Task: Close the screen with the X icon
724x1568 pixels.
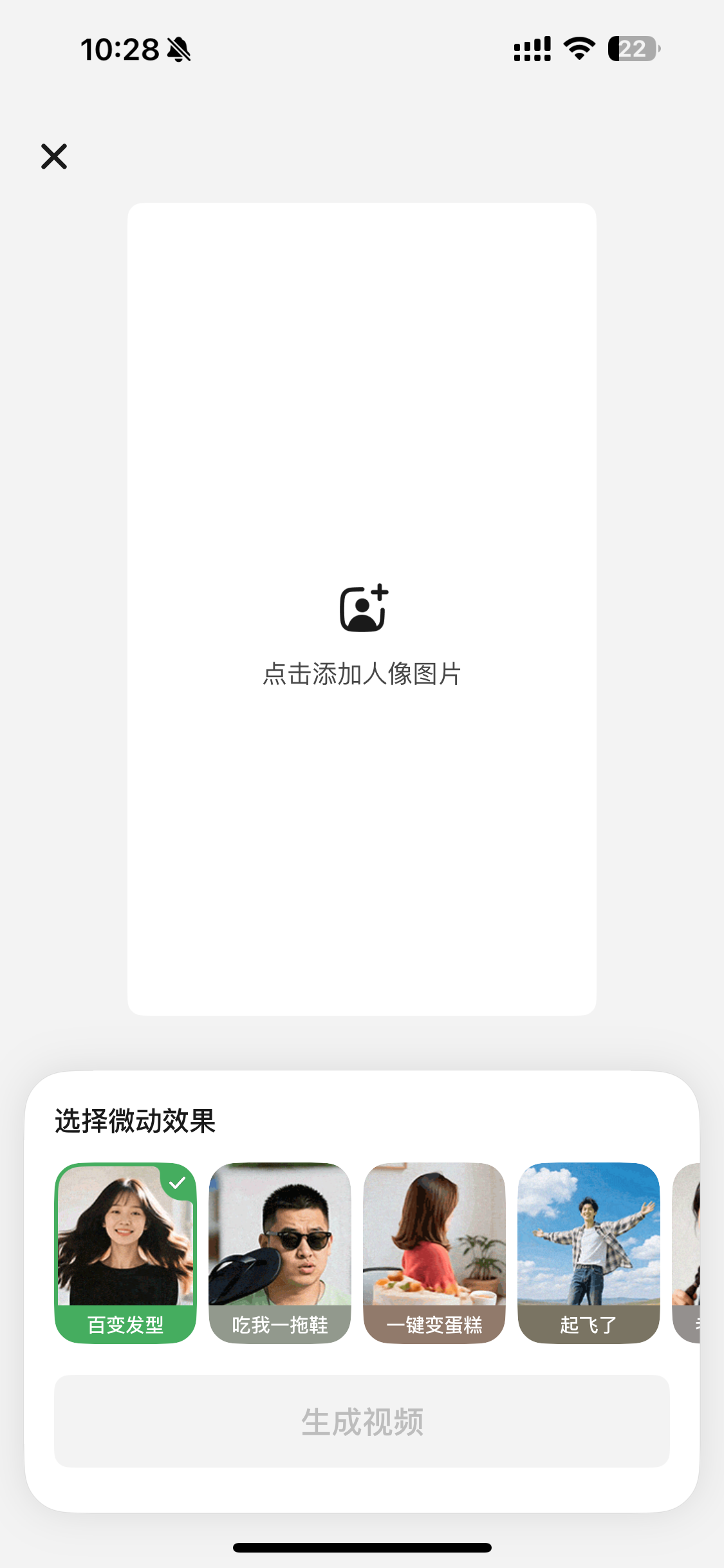Action: pos(54,156)
